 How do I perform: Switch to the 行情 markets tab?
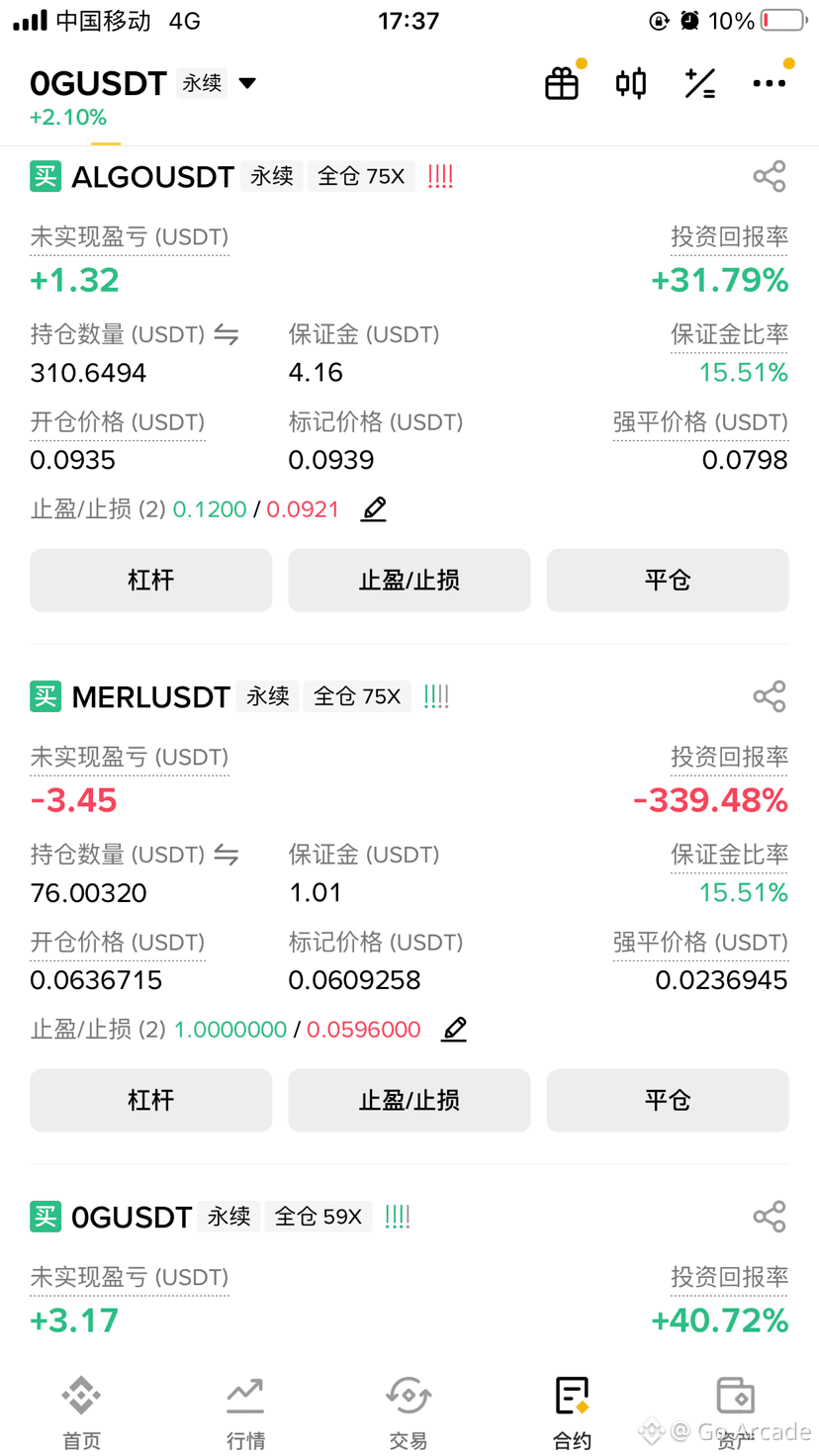[x=245, y=1412]
